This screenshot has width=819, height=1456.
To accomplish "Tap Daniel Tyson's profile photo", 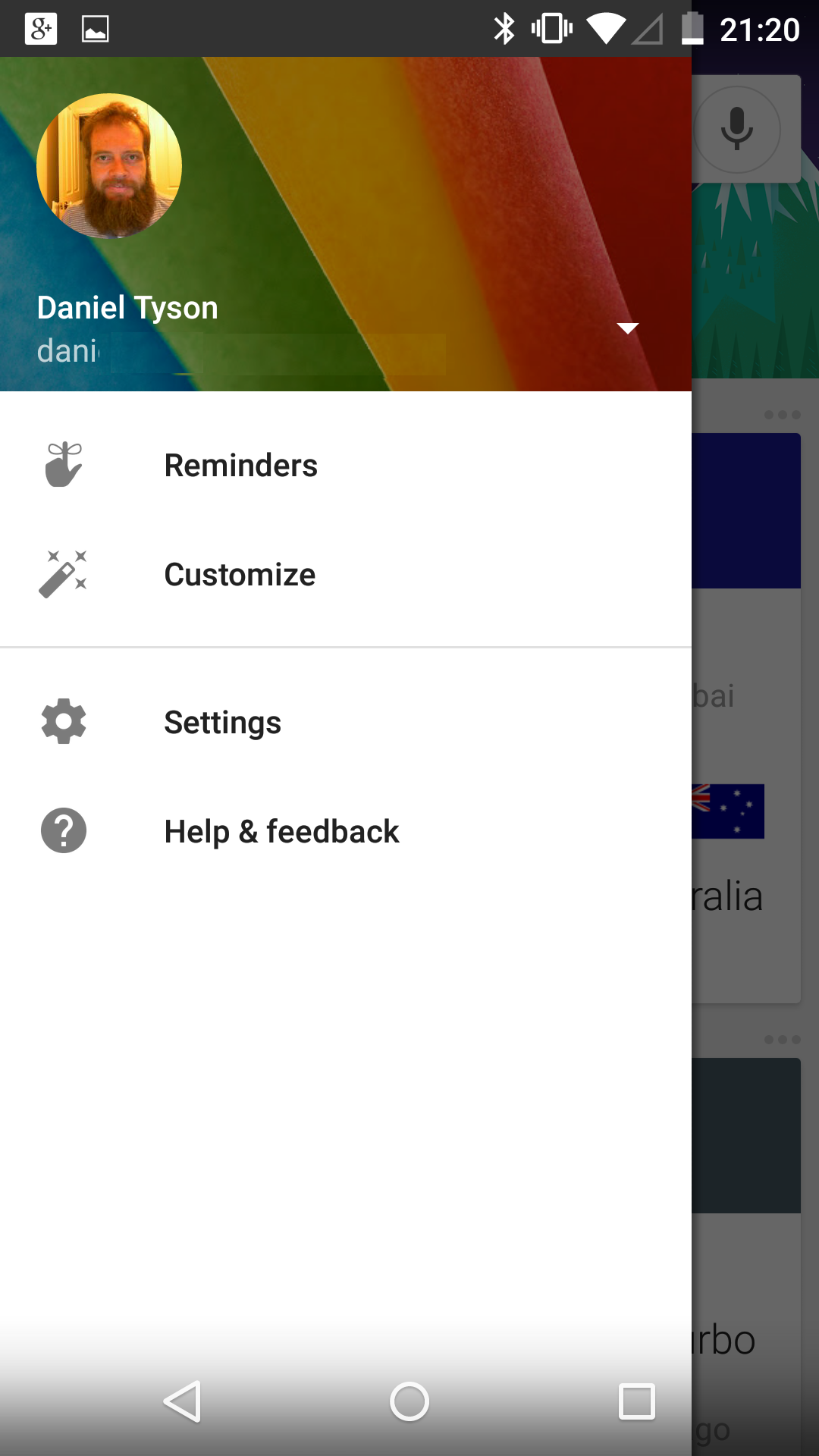I will 109,166.
